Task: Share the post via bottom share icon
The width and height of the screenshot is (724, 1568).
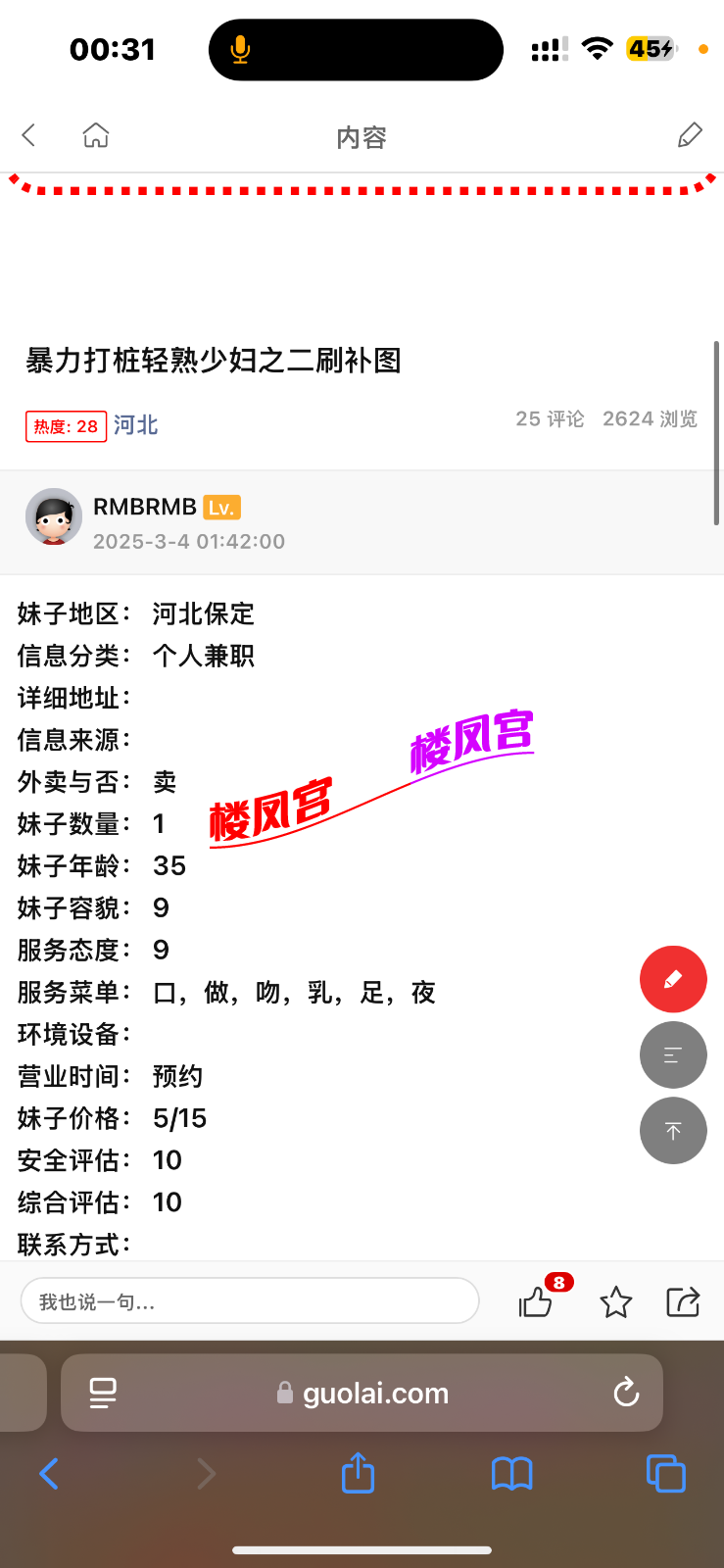Action: (x=683, y=1301)
